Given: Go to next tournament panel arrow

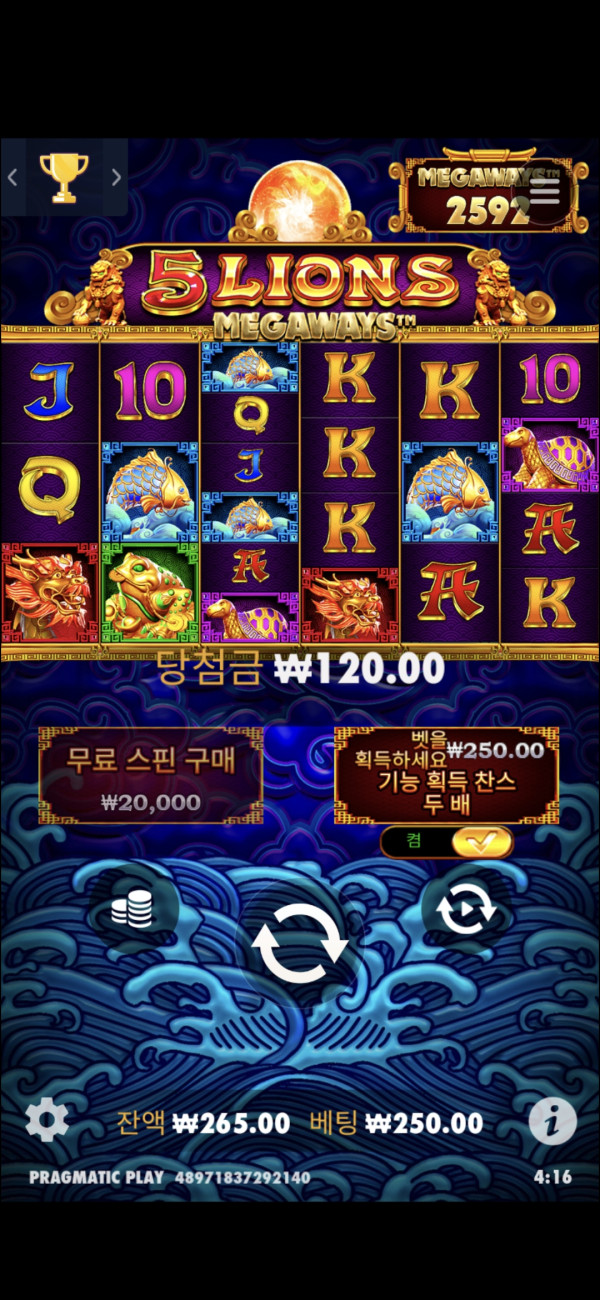Looking at the screenshot, I should click(x=116, y=178).
